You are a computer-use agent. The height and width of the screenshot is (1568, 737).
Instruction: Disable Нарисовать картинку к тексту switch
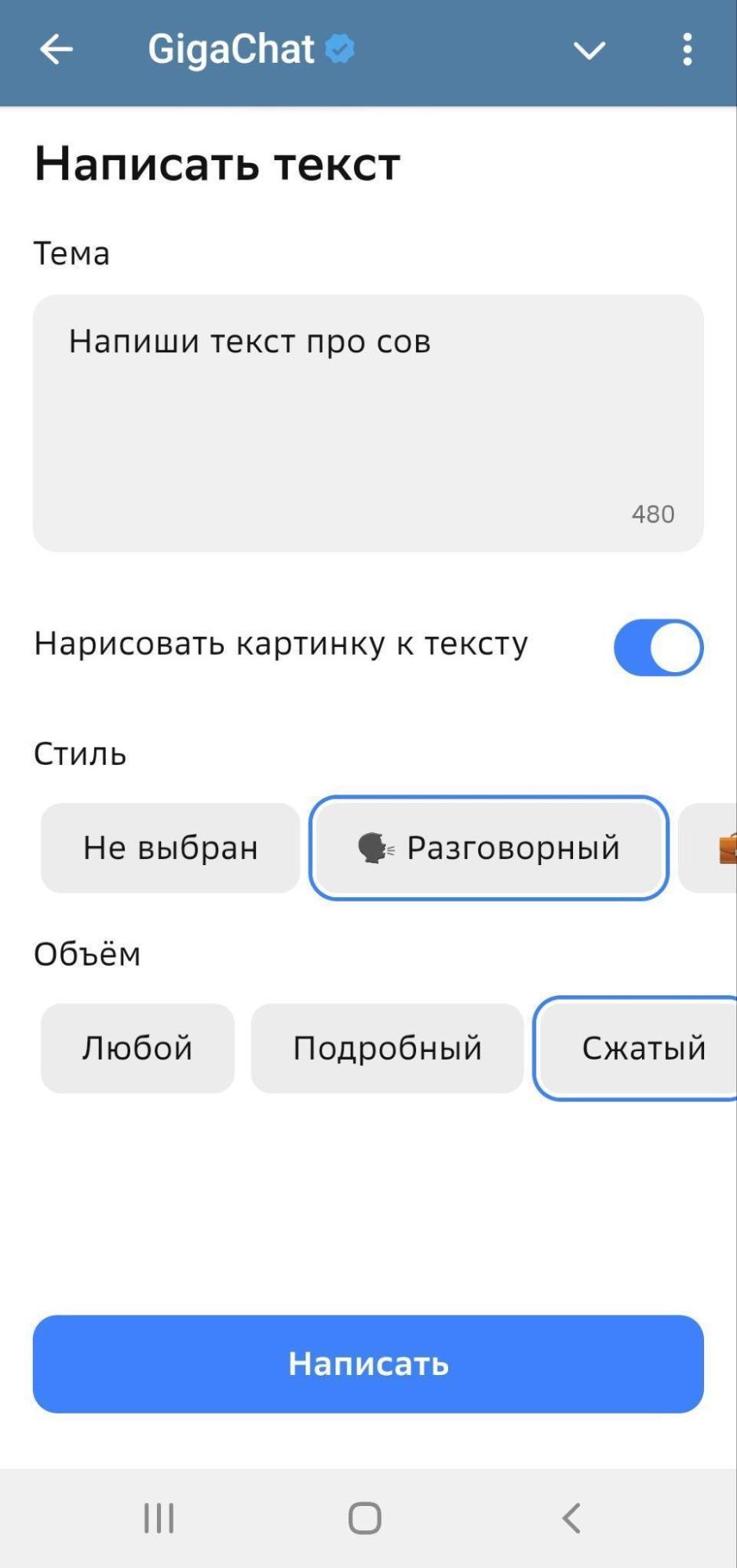tap(658, 647)
